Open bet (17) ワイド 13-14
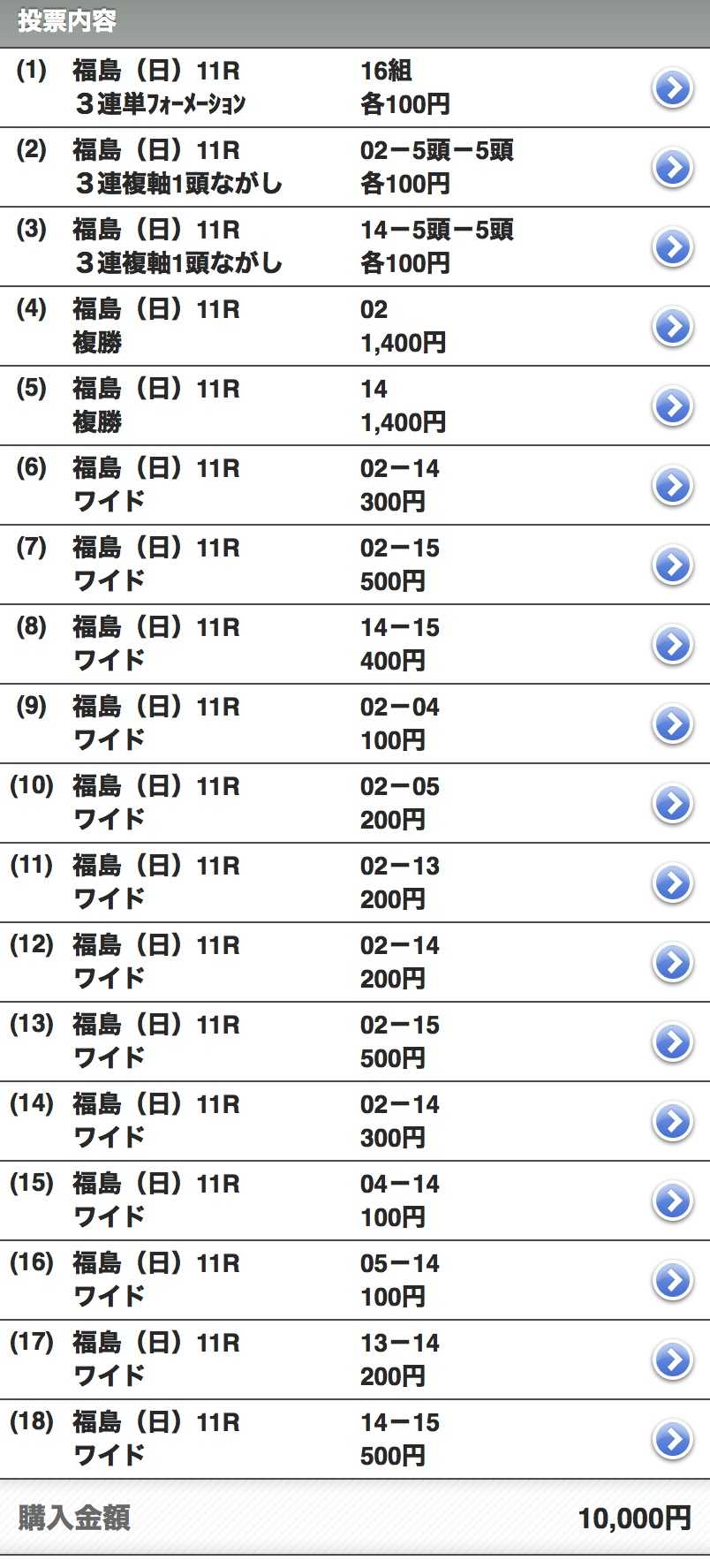 point(355,1360)
